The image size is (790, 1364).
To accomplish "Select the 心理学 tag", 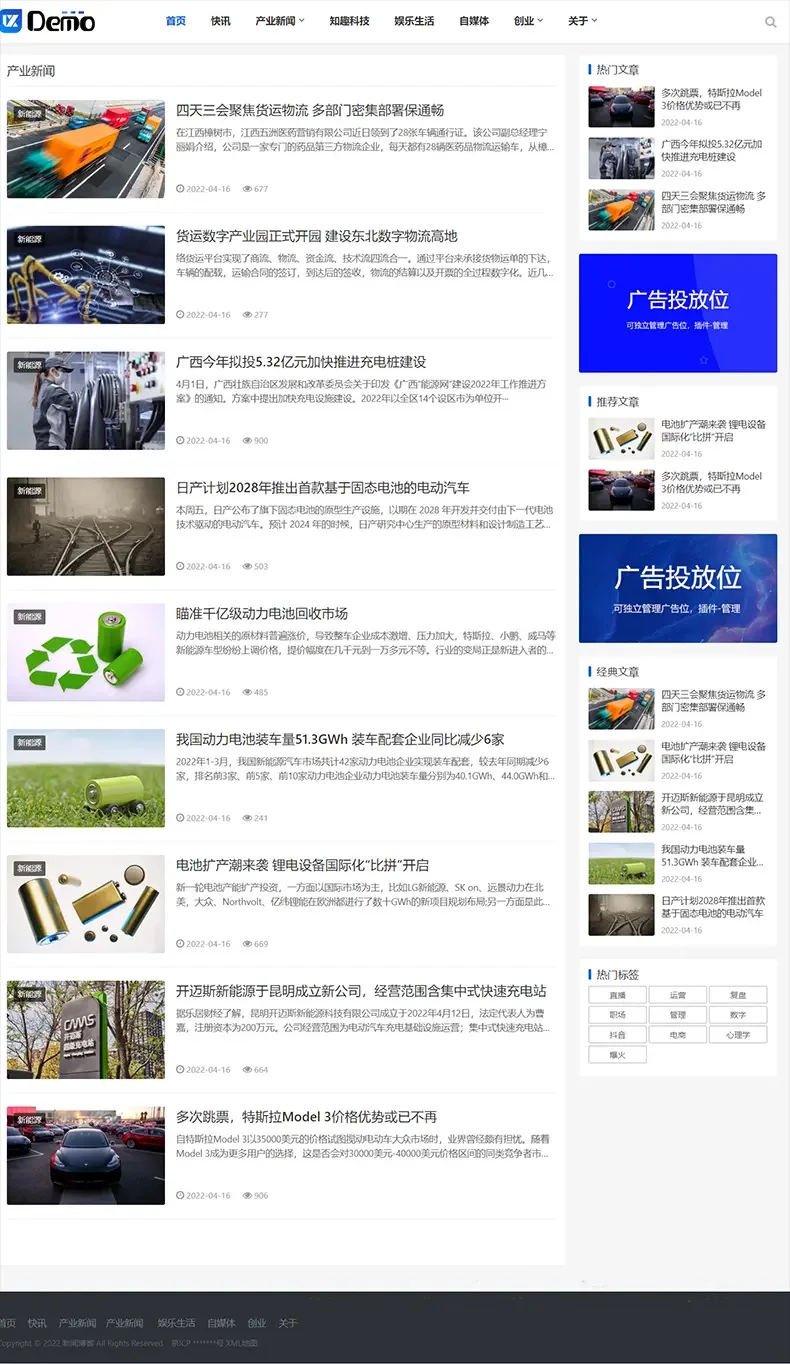I will pyautogui.click(x=737, y=1034).
